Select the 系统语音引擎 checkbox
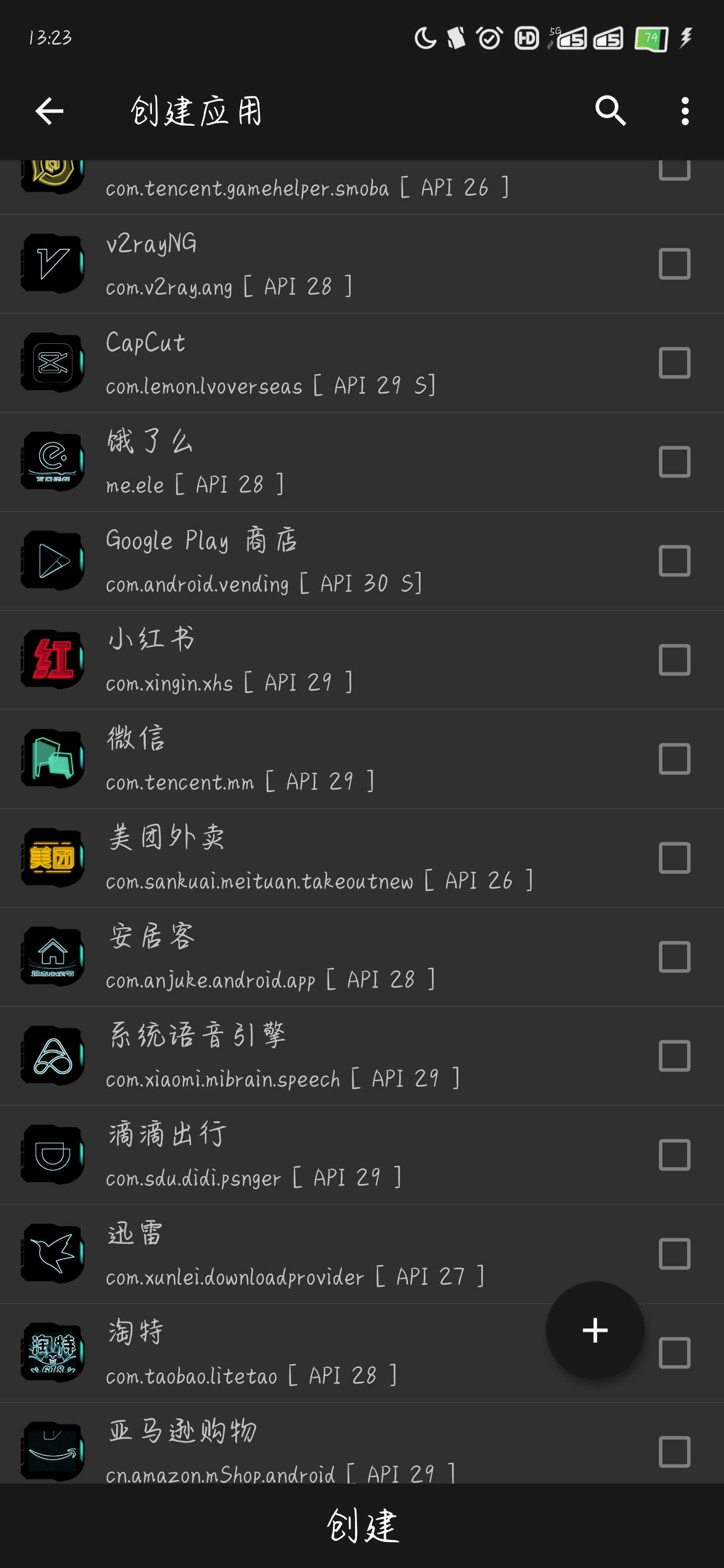 (x=674, y=1056)
